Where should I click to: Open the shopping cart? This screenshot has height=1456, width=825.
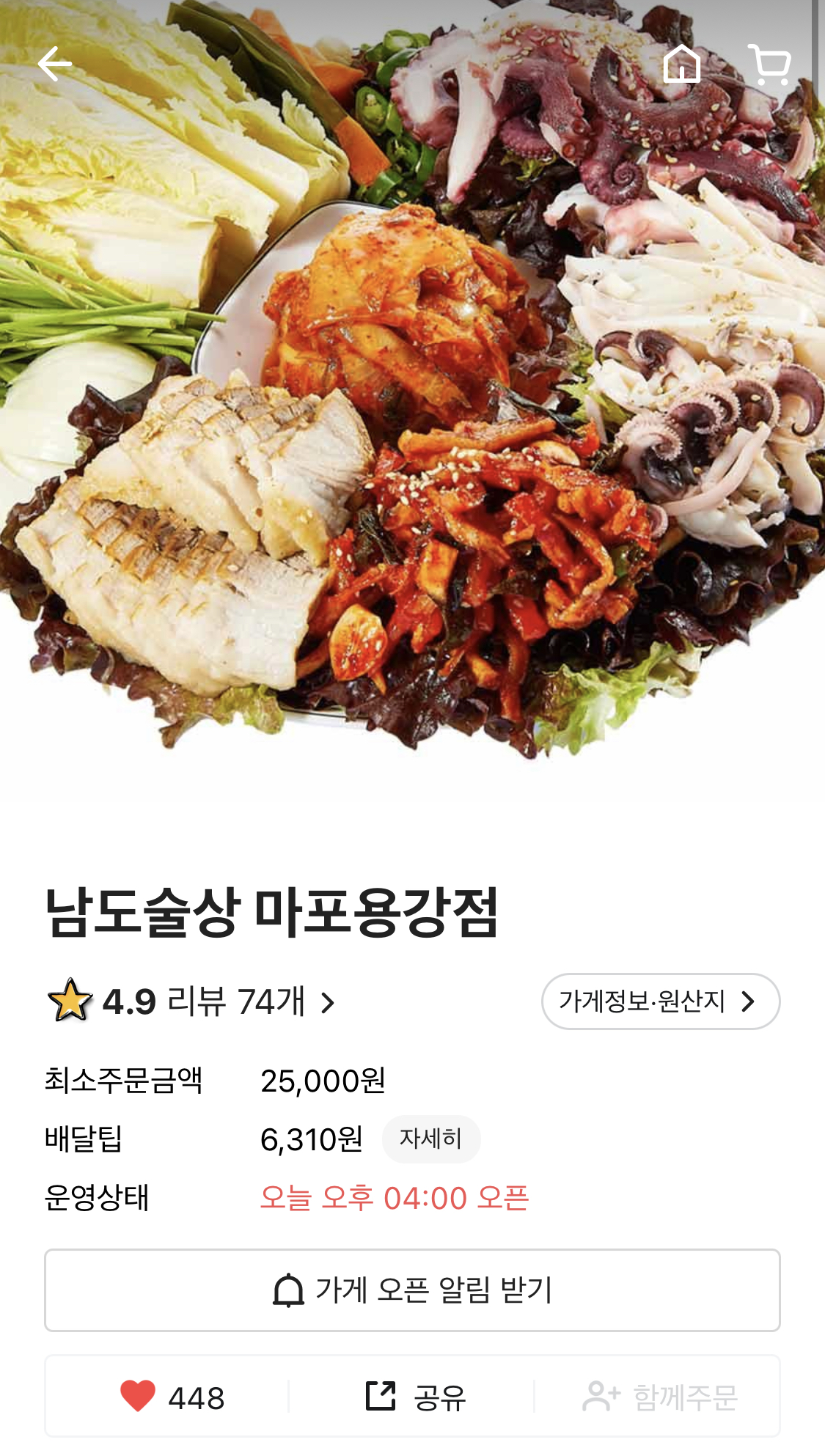click(769, 65)
